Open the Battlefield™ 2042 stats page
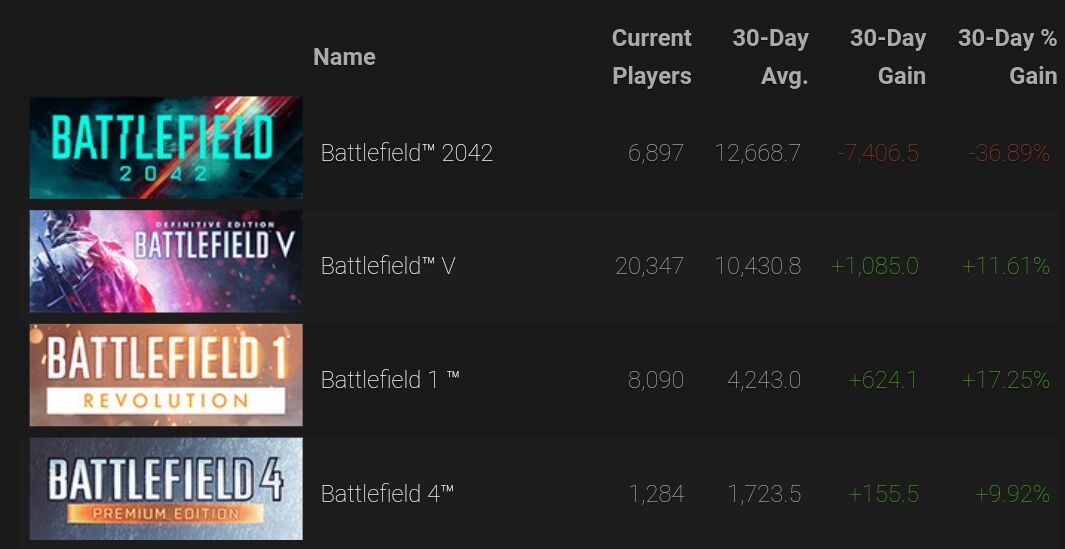The width and height of the screenshot is (1065, 549). point(406,153)
